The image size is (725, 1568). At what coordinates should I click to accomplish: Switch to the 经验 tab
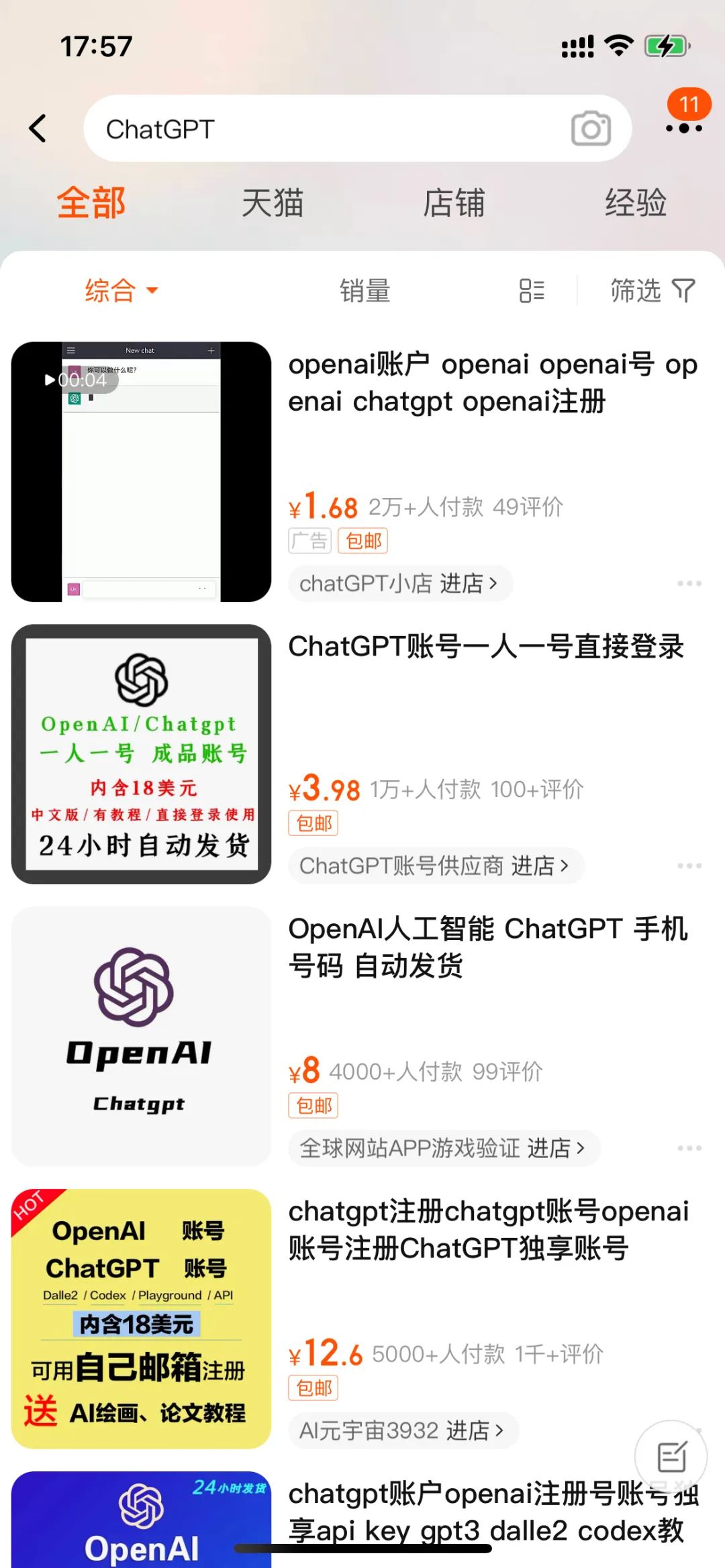pyautogui.click(x=635, y=203)
